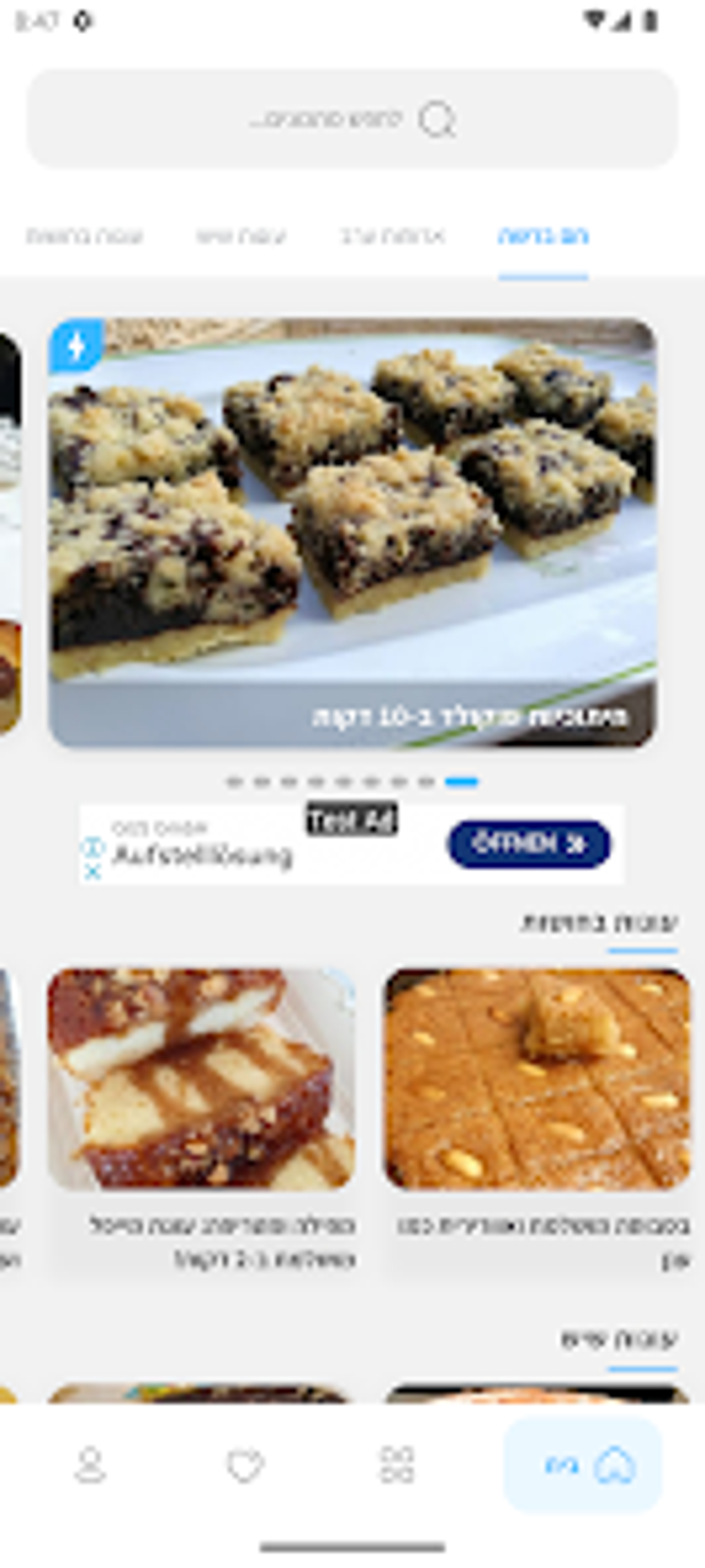The height and width of the screenshot is (1568, 705).
Task: Open the favorites heart tab
Action: coord(245,1464)
